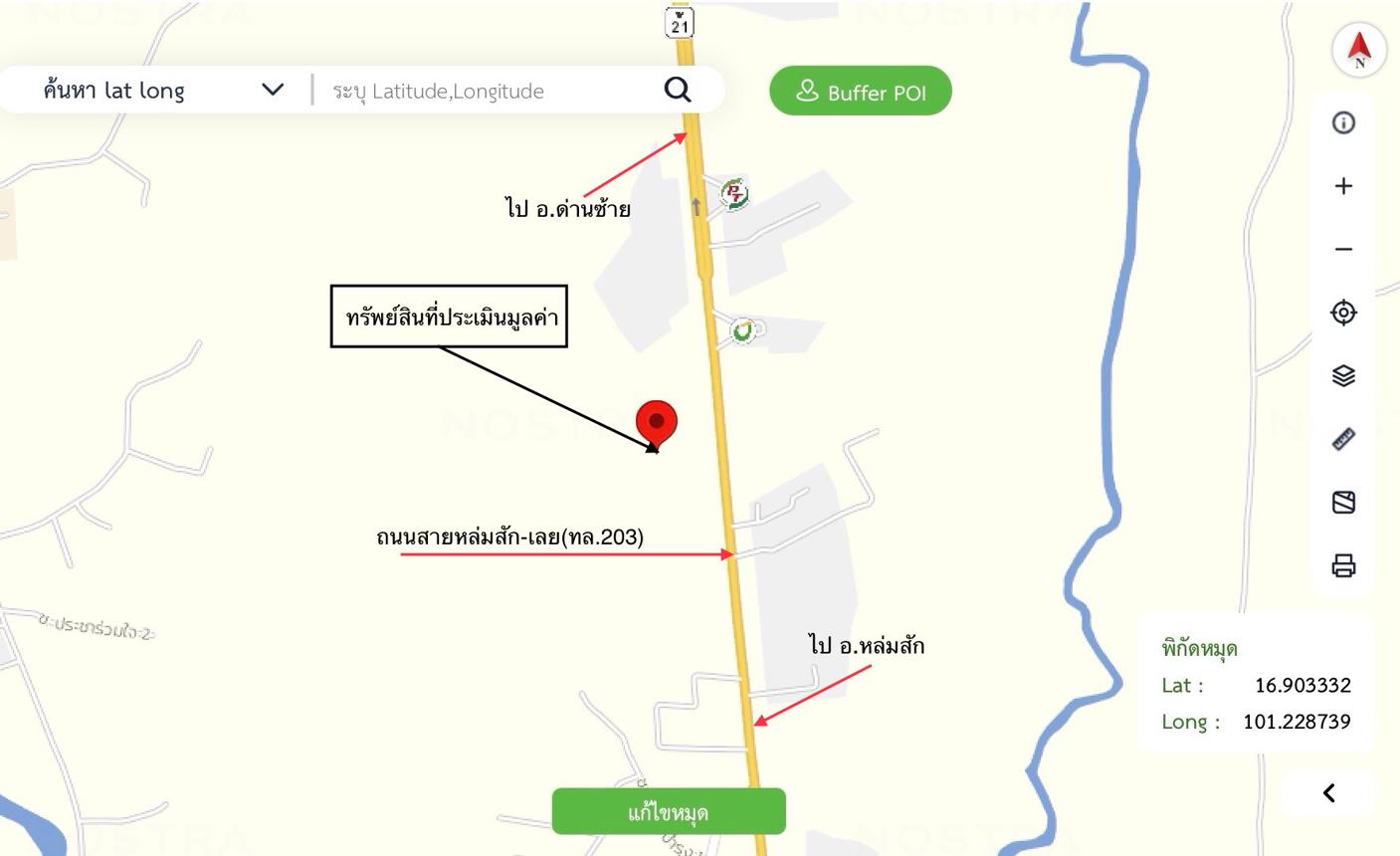Reset map orientation with the compass
This screenshot has width=1400, height=856.
1359,49
